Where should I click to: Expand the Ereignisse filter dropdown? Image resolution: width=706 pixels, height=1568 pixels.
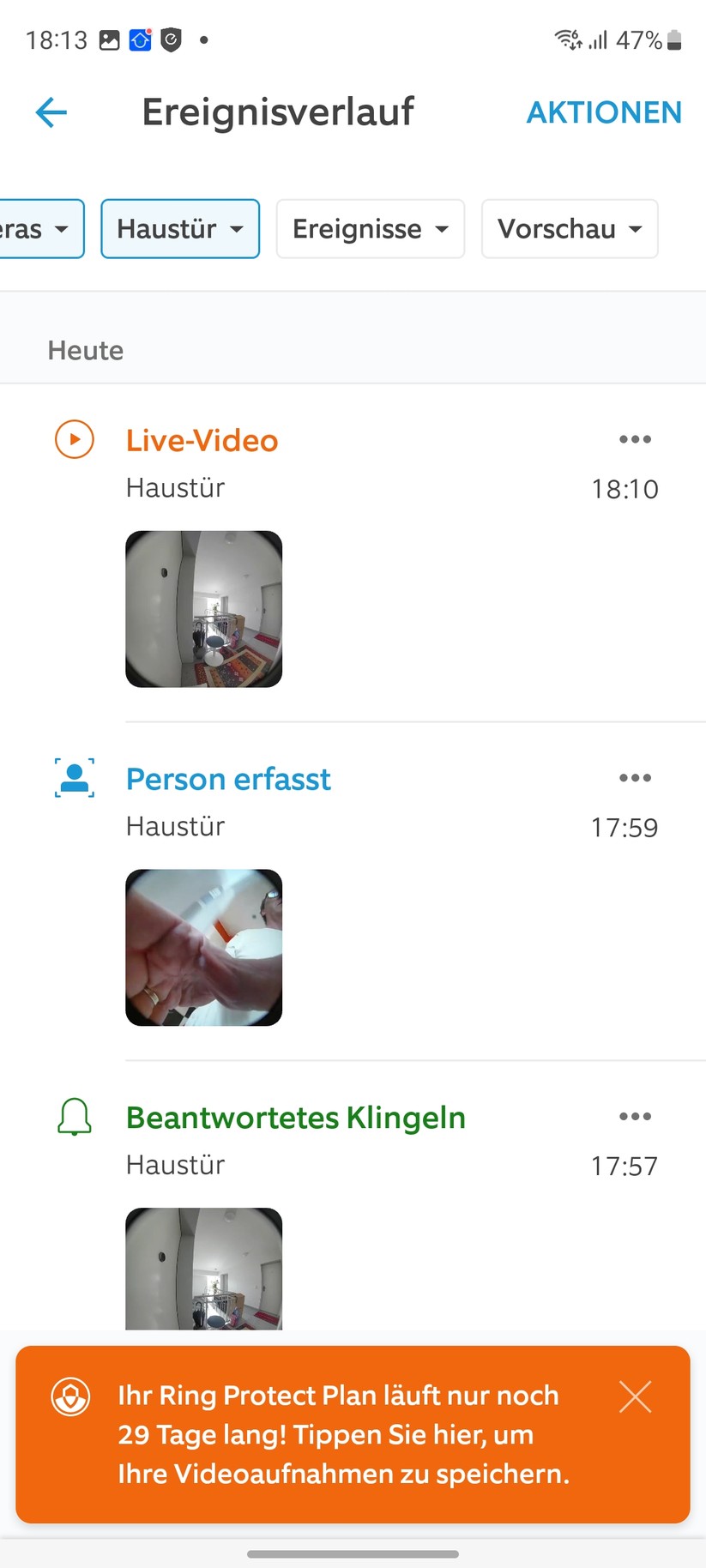[x=370, y=229]
